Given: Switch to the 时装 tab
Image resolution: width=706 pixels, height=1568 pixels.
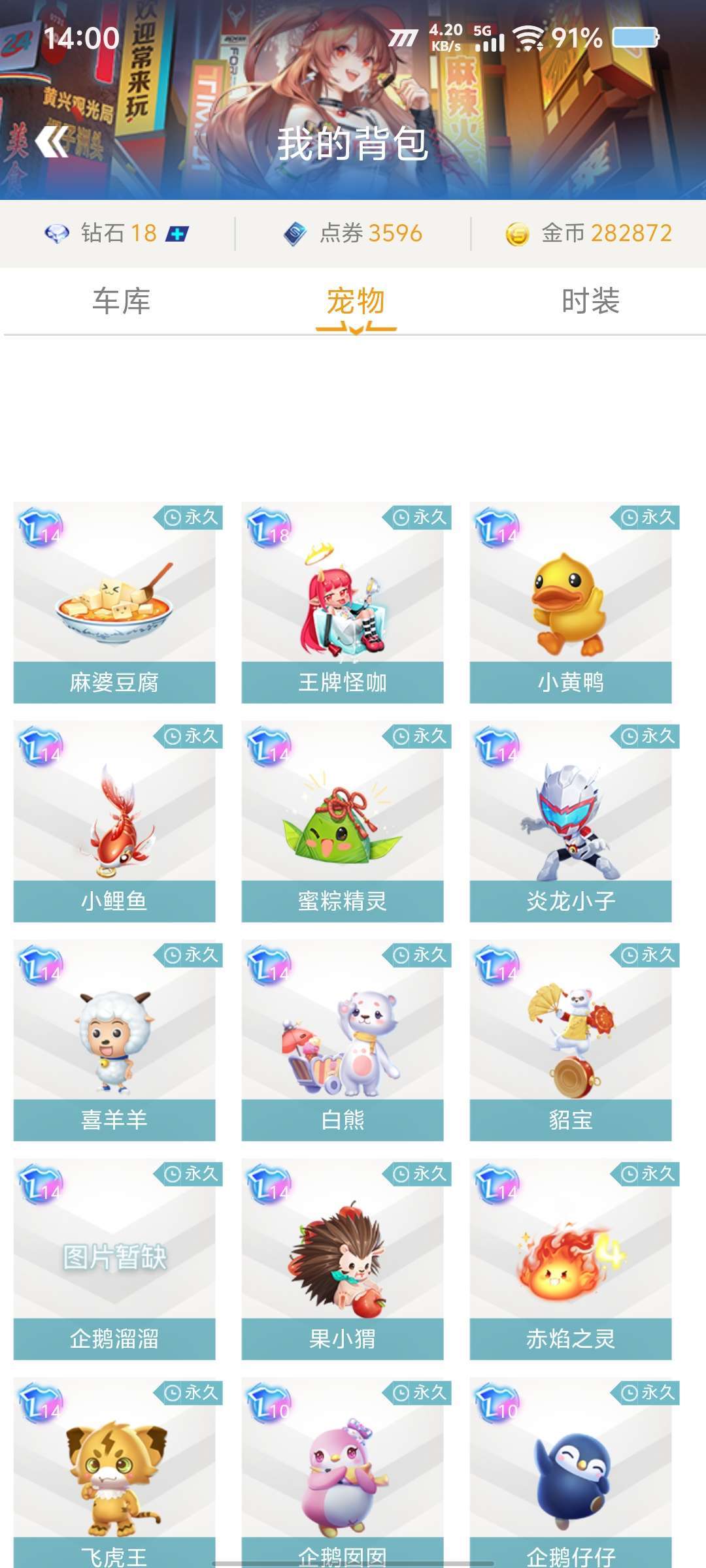Looking at the screenshot, I should 590,301.
